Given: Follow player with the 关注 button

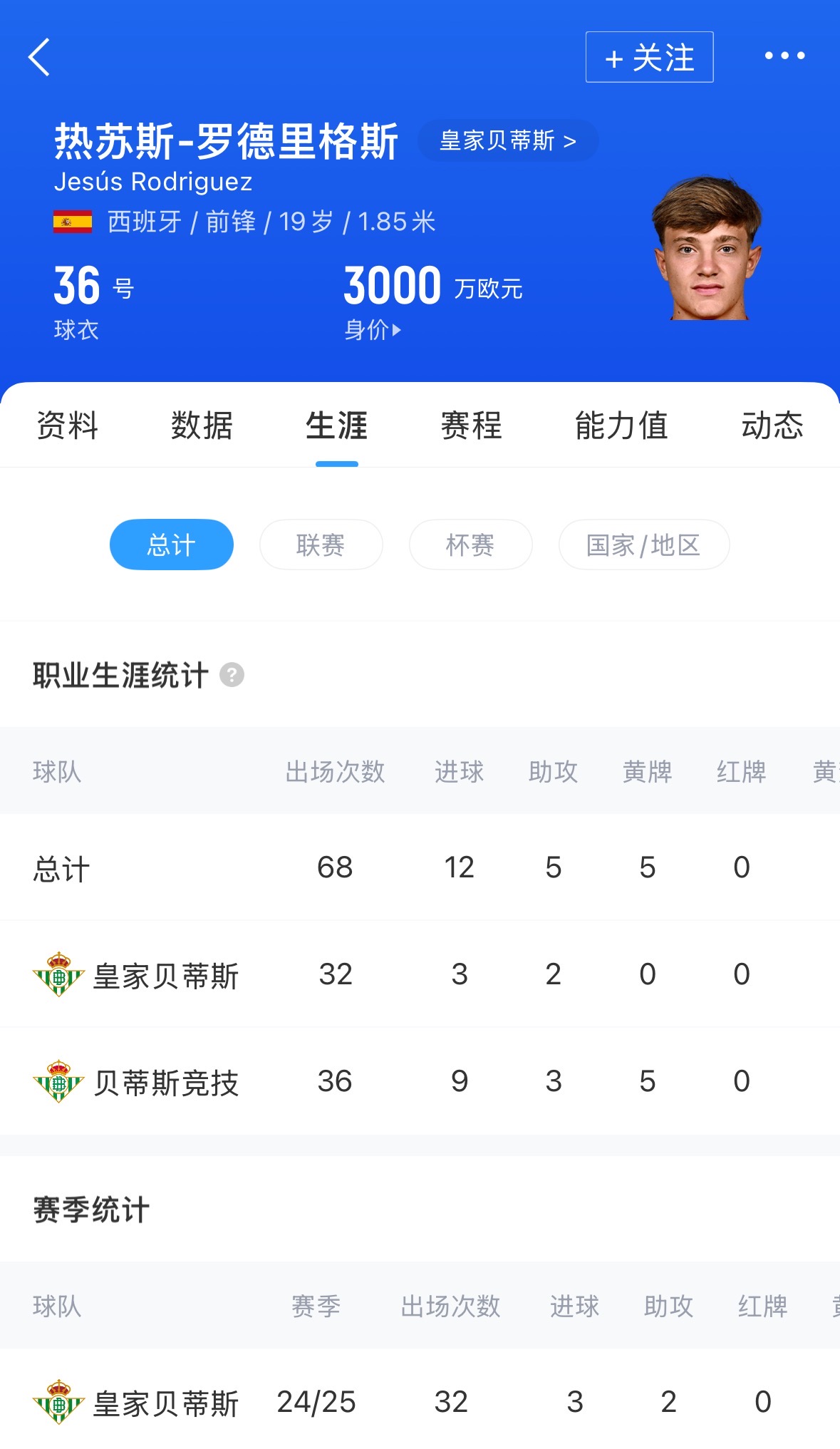Looking at the screenshot, I should [x=649, y=57].
